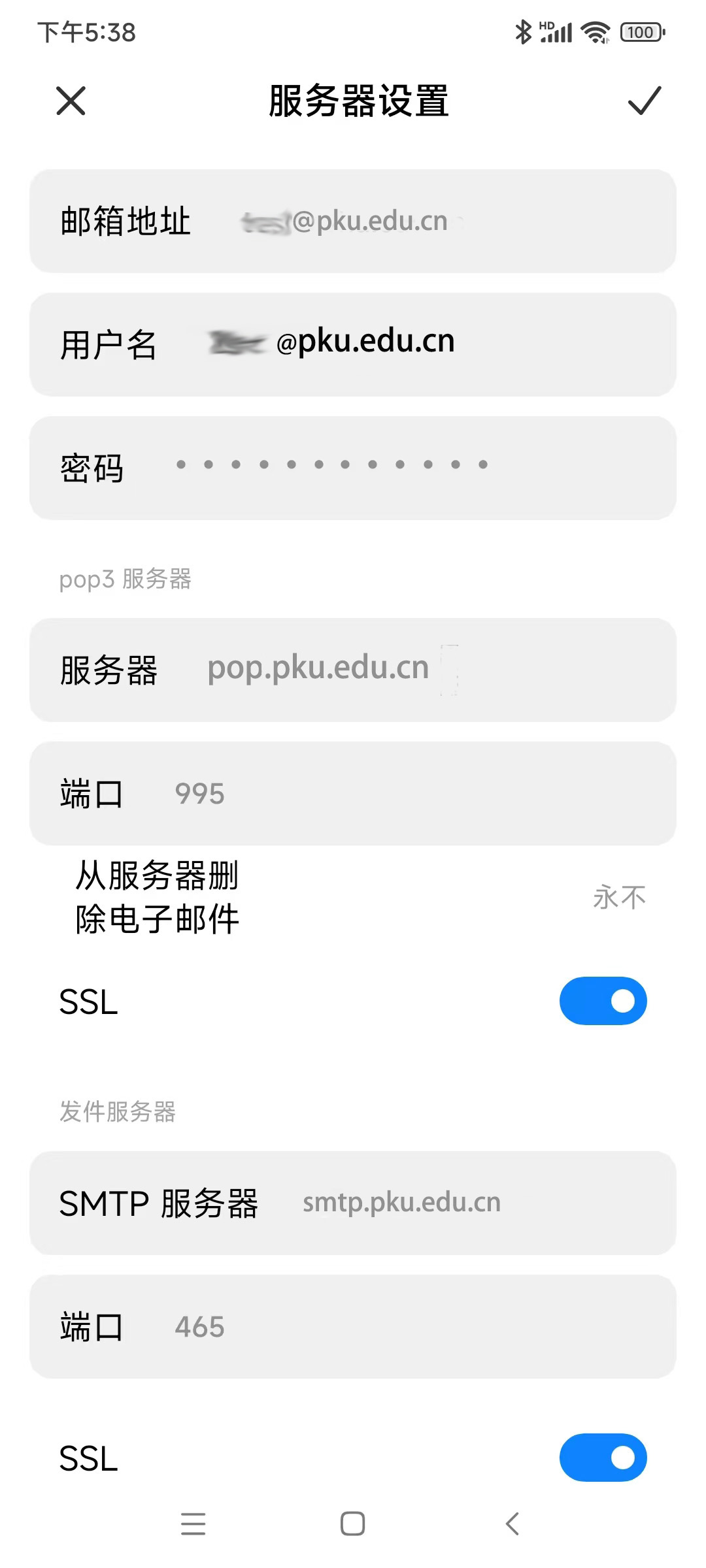Go to the home screen
The image size is (706, 1568).
coord(352,1524)
